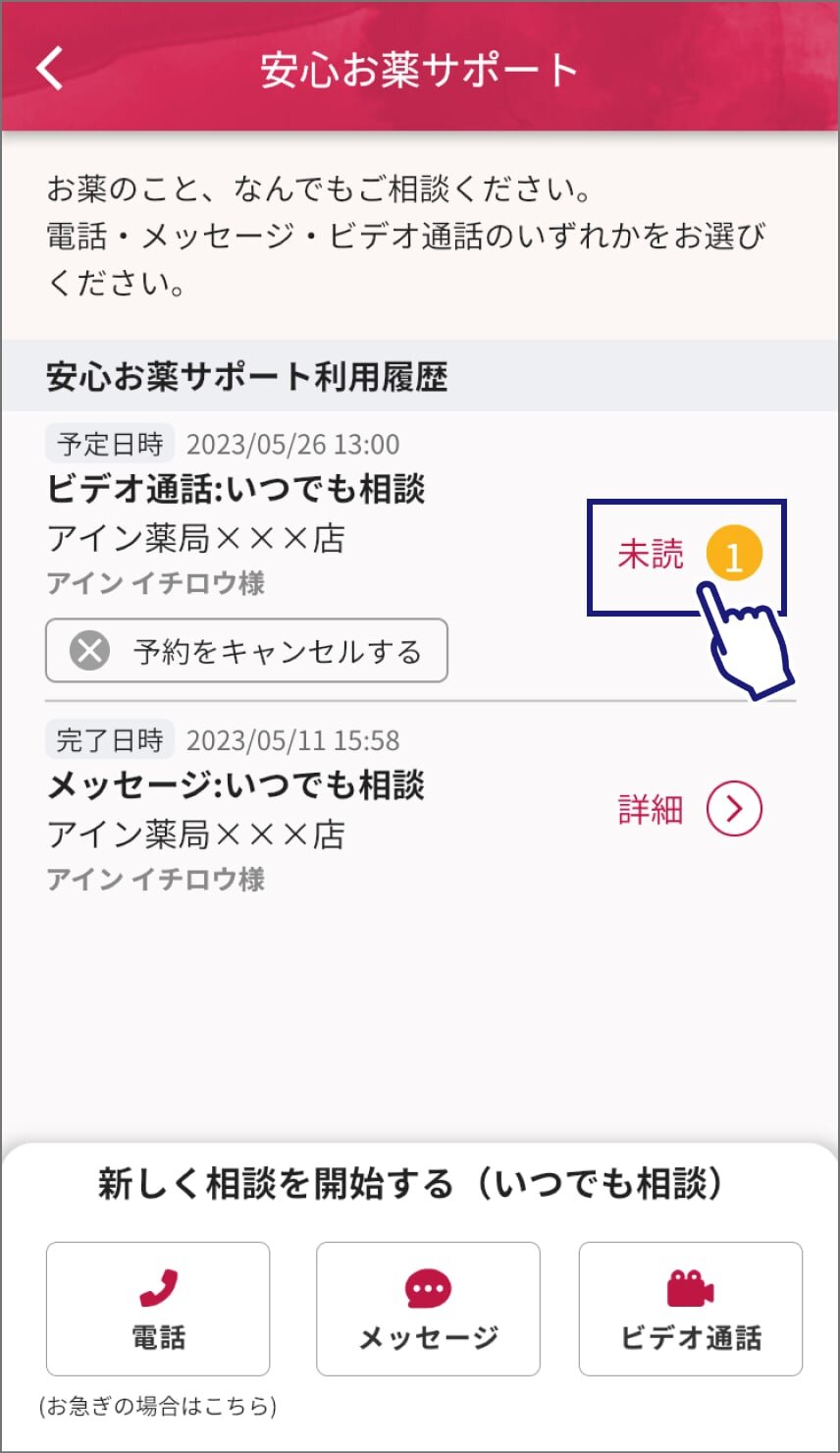Start a new message consultation (メッセージ)
Viewport: 840px width, 1453px height.
(x=428, y=1309)
